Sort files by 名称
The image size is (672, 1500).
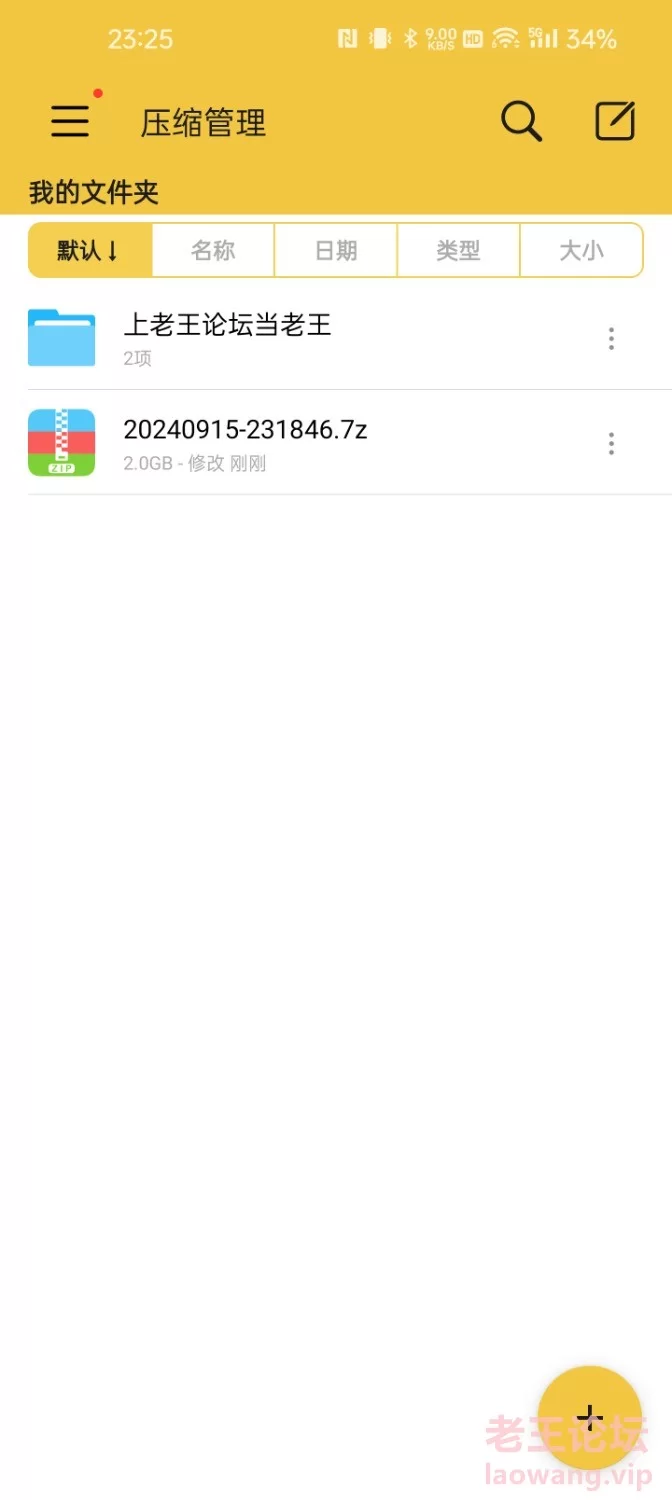coord(213,250)
